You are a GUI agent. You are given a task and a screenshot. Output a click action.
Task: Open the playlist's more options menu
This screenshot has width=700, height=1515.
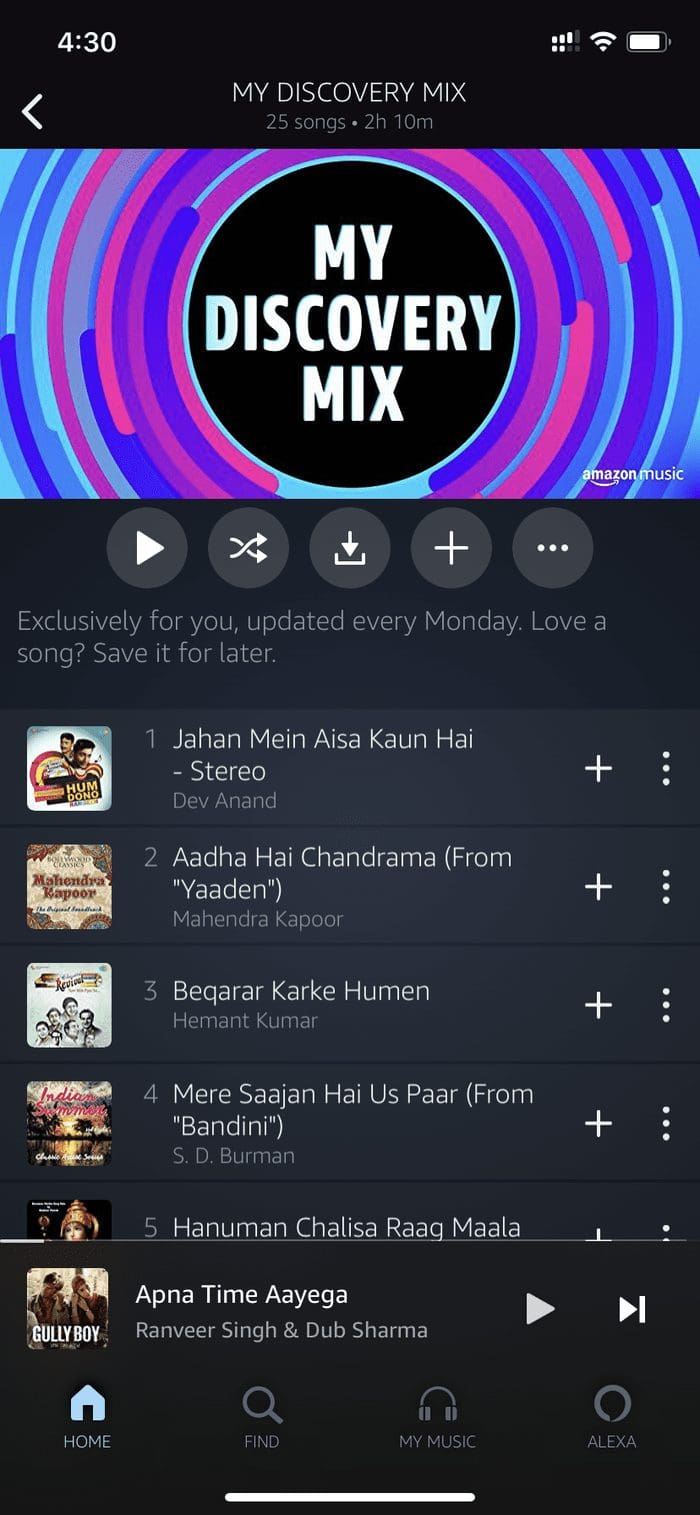coord(552,548)
